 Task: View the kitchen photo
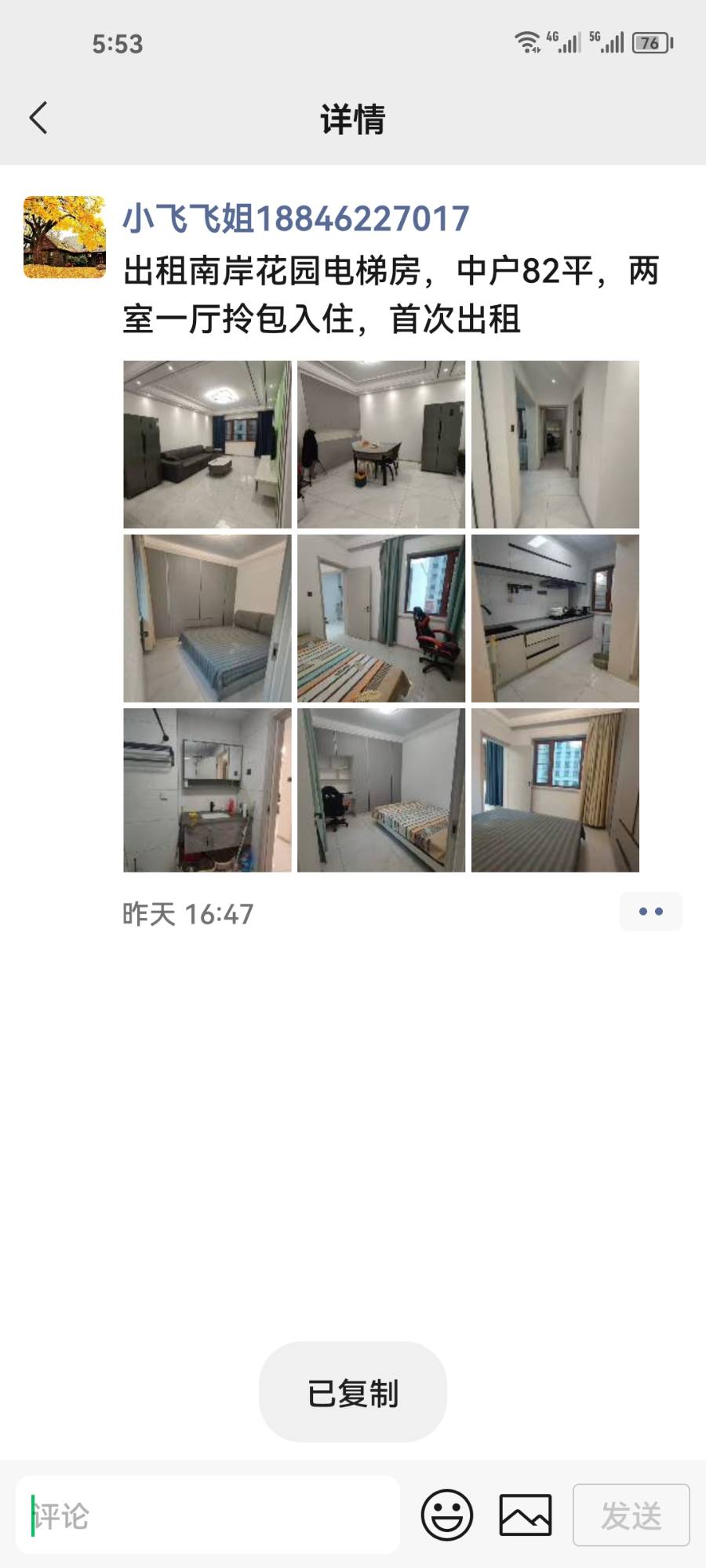pyautogui.click(x=555, y=618)
